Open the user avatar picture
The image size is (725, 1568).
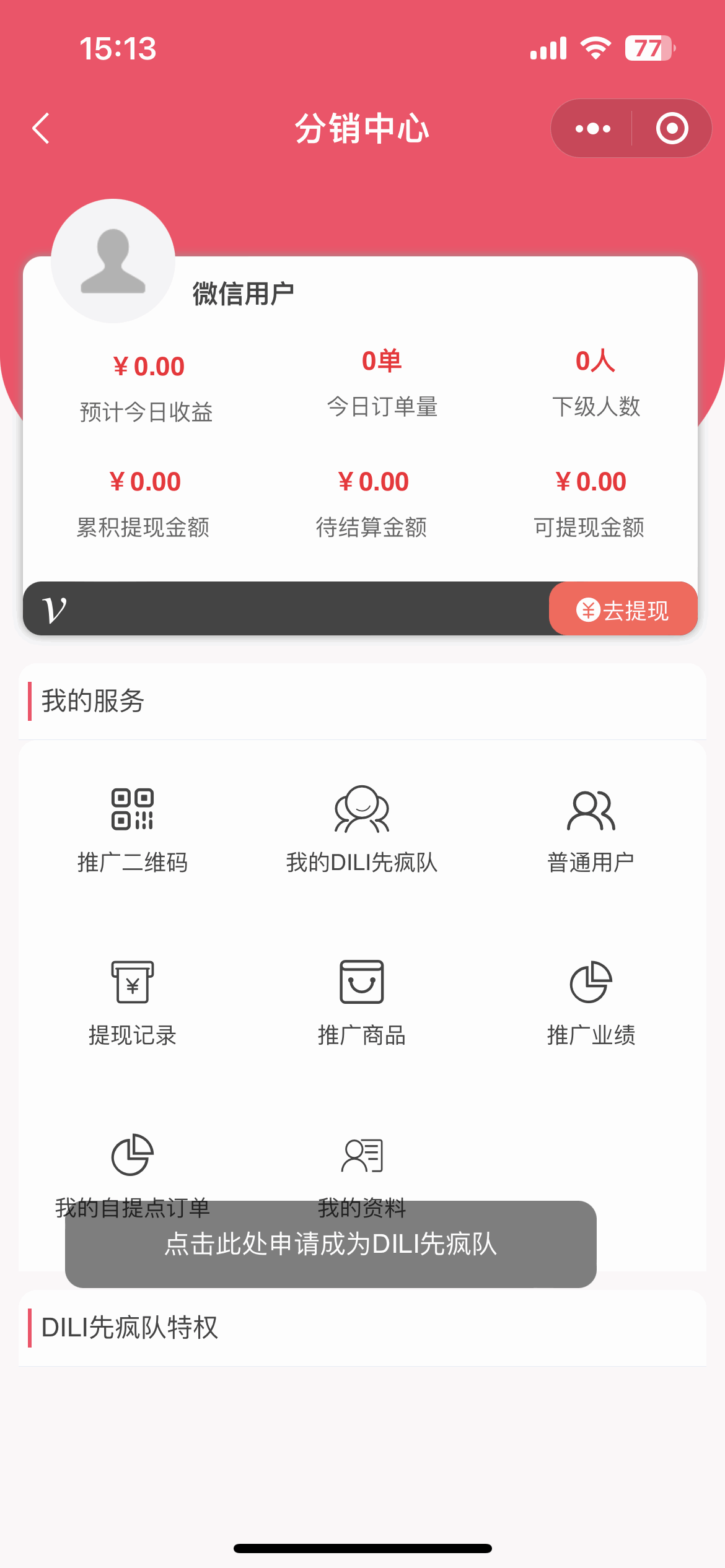(113, 261)
